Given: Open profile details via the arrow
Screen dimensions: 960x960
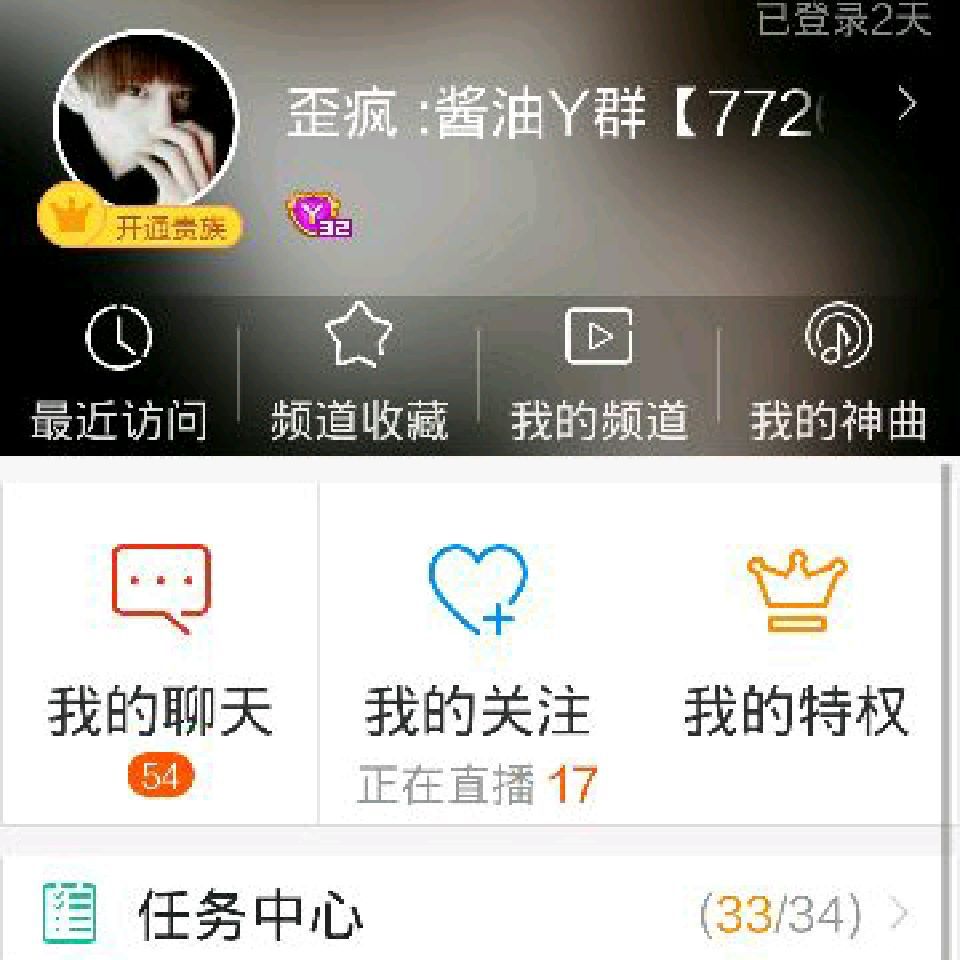Looking at the screenshot, I should (x=907, y=103).
